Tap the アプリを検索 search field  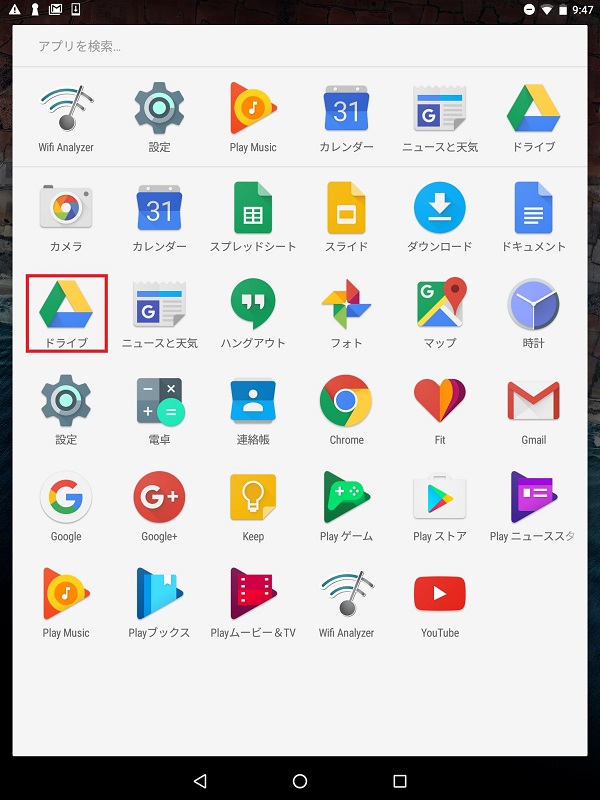click(x=300, y=46)
